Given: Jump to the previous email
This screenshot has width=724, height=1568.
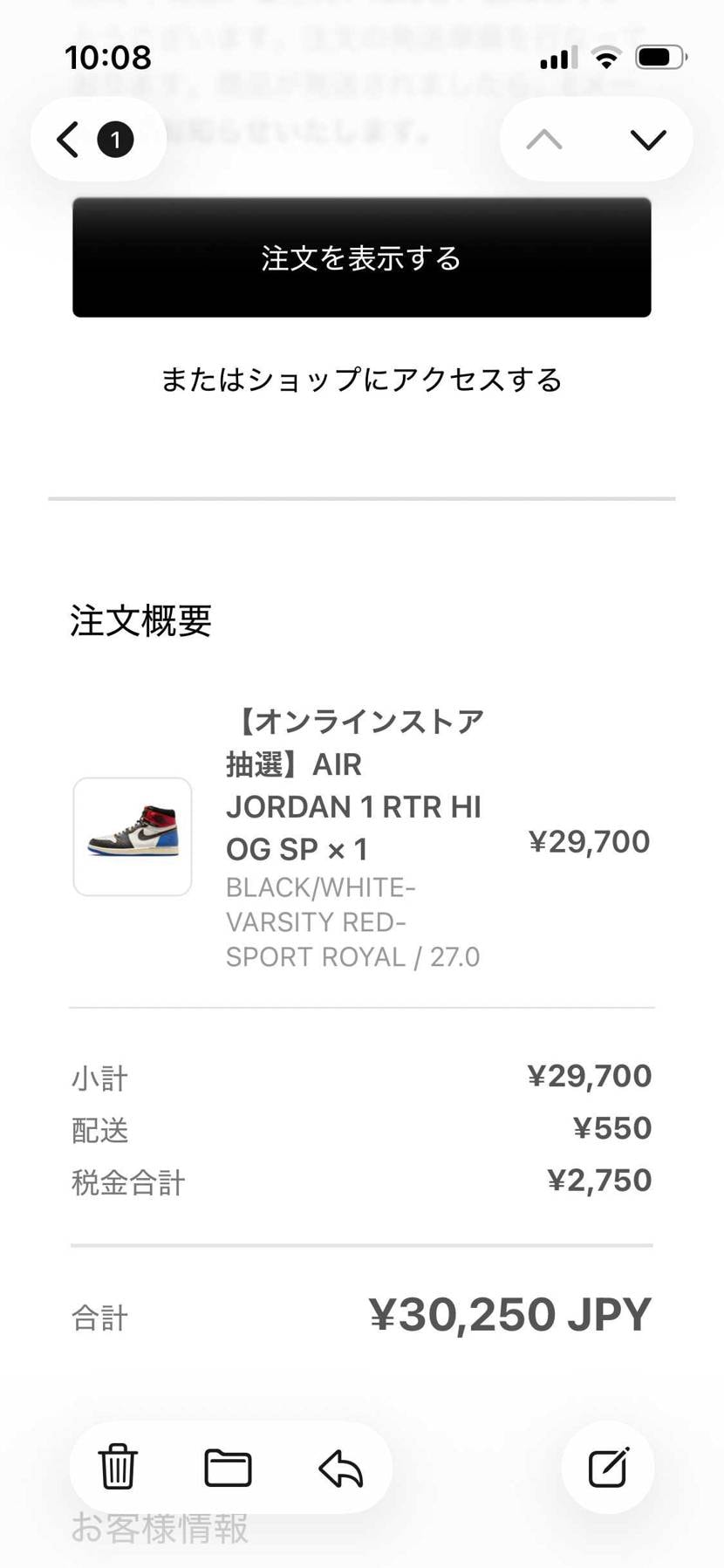Looking at the screenshot, I should coord(544,140).
